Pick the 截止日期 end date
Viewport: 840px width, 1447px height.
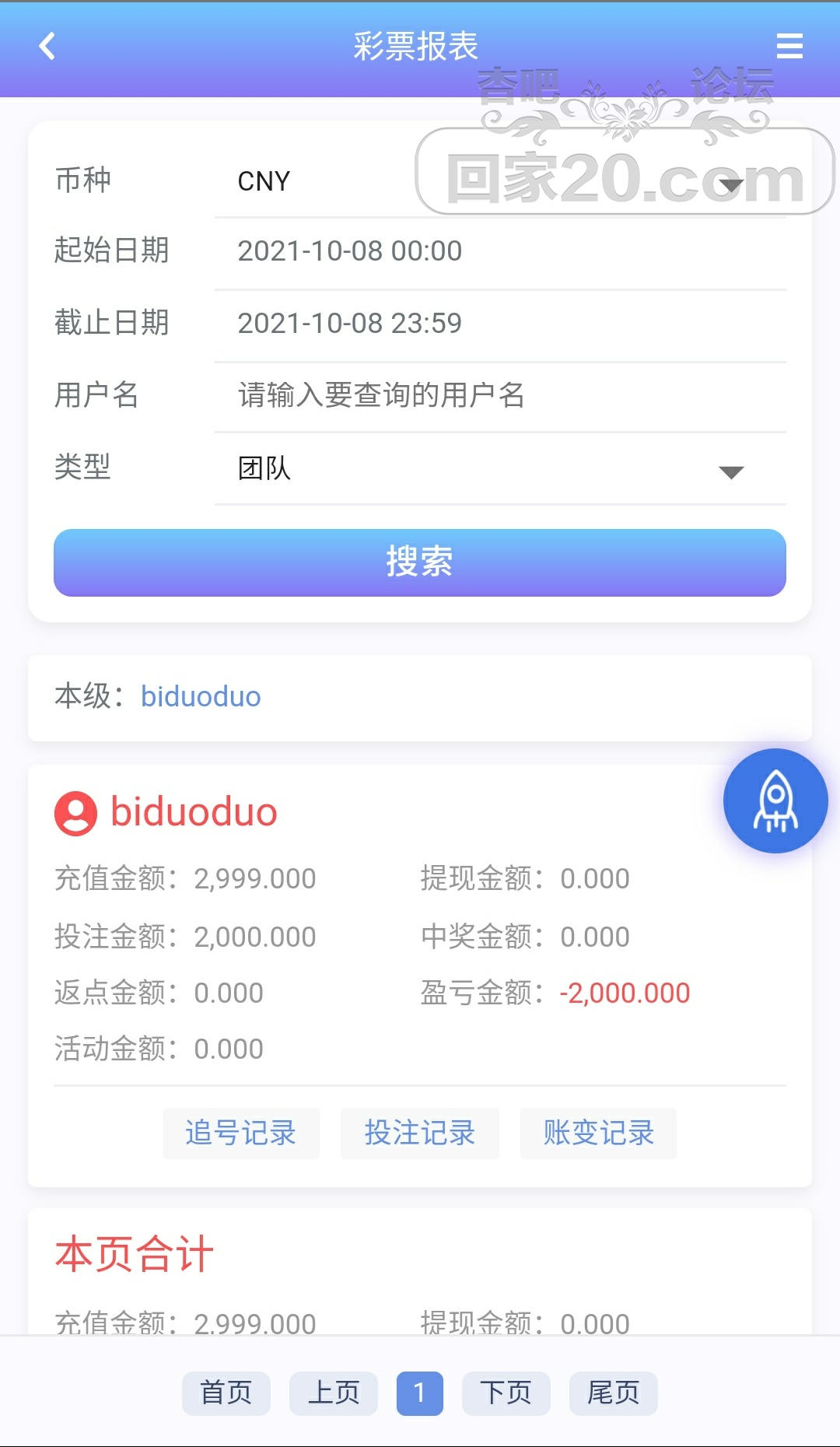[499, 324]
